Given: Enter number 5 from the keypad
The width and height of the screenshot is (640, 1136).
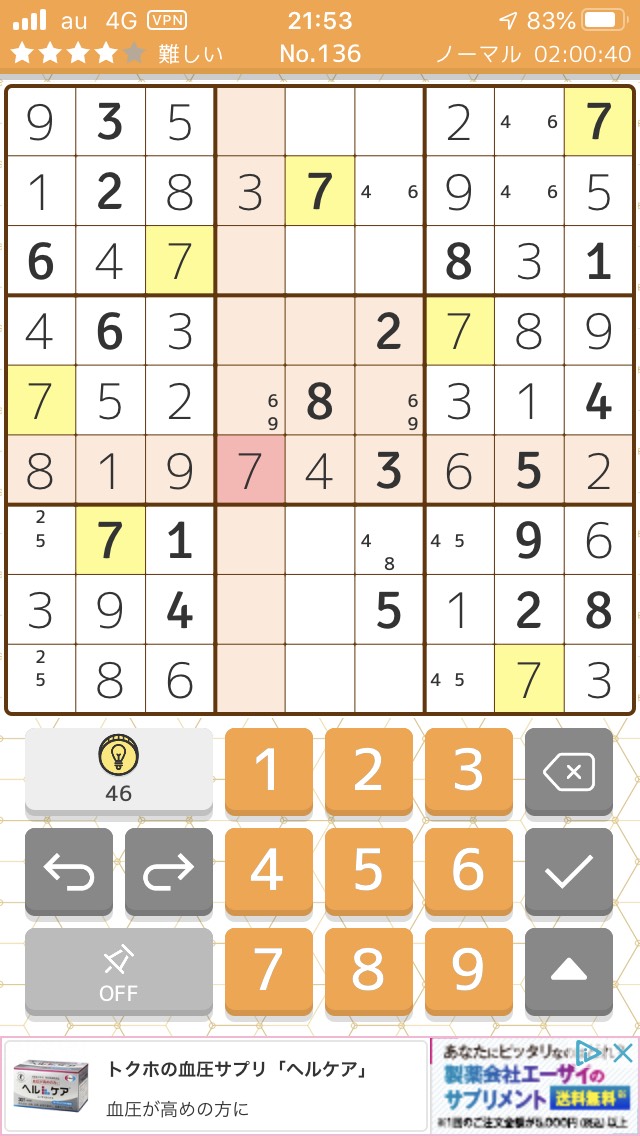Looking at the screenshot, I should [x=369, y=872].
